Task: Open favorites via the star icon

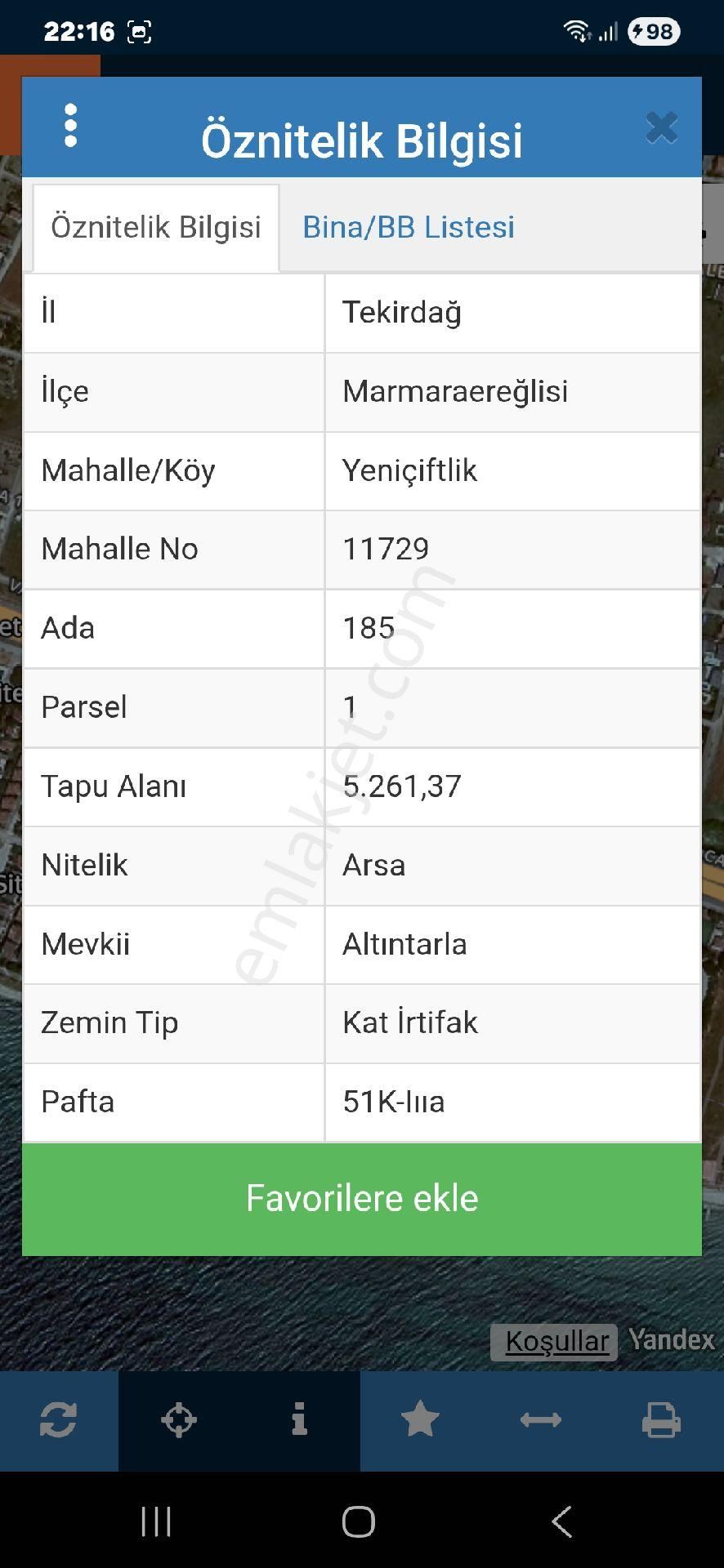Action: [x=420, y=1419]
